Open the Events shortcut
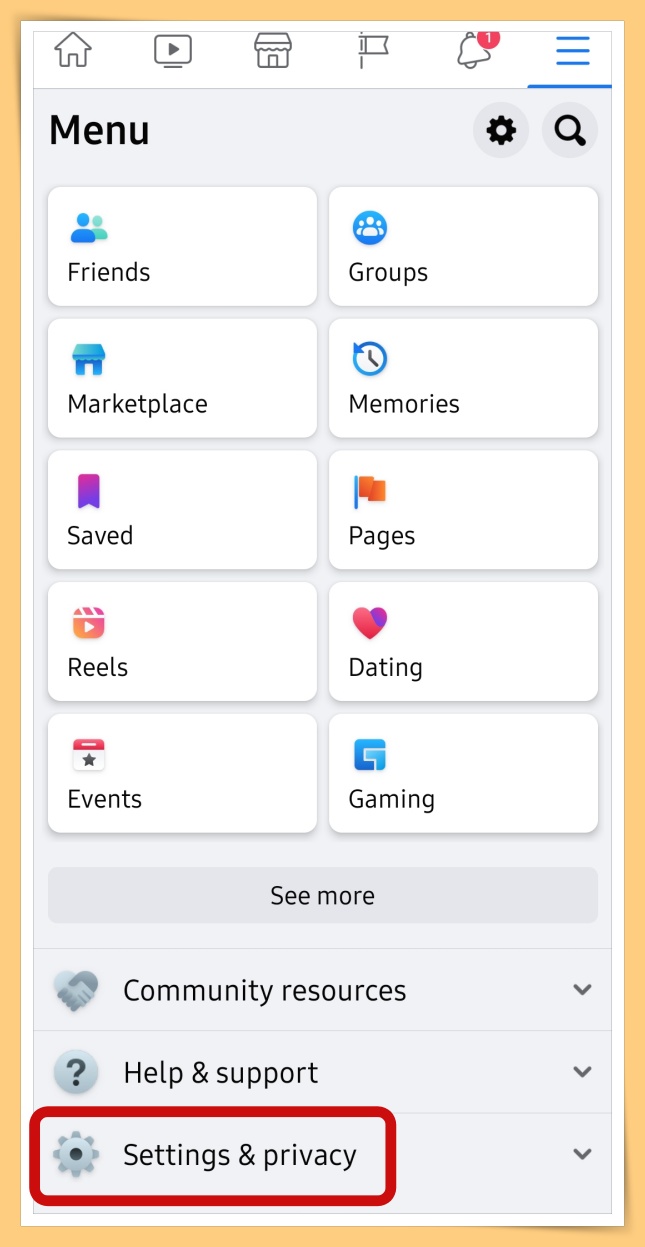645x1247 pixels. (x=182, y=773)
